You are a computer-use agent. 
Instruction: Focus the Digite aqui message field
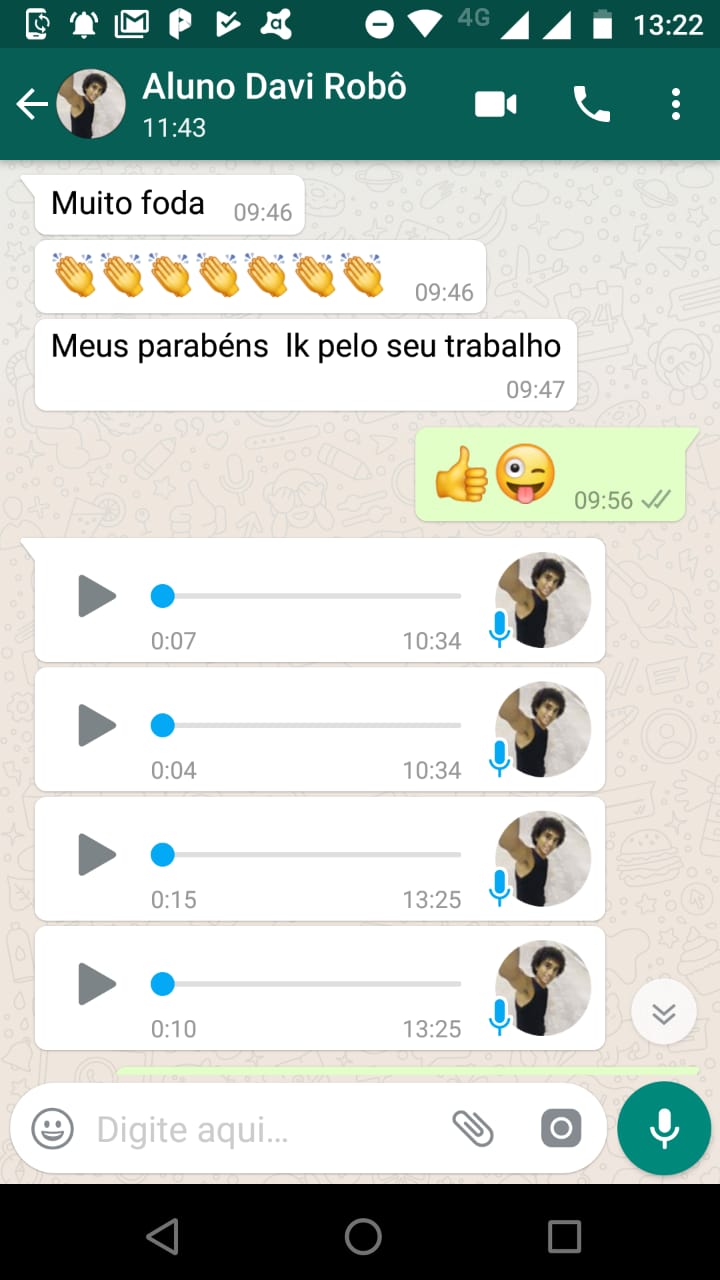[260, 1130]
